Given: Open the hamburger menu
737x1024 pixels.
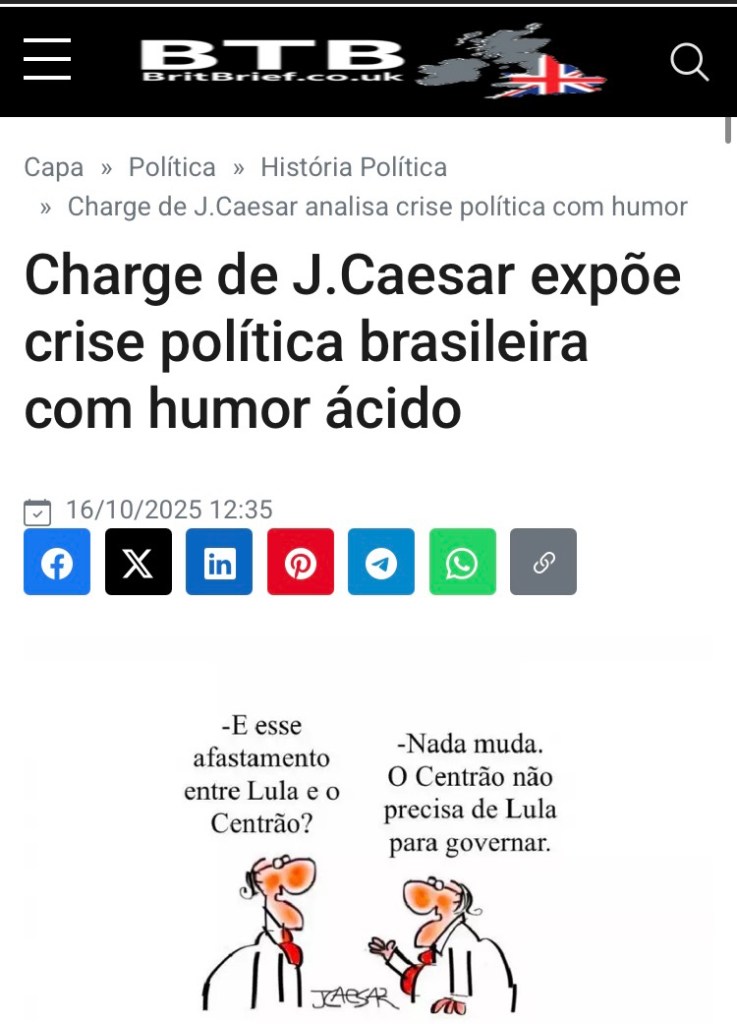Looking at the screenshot, I should (x=47, y=60).
